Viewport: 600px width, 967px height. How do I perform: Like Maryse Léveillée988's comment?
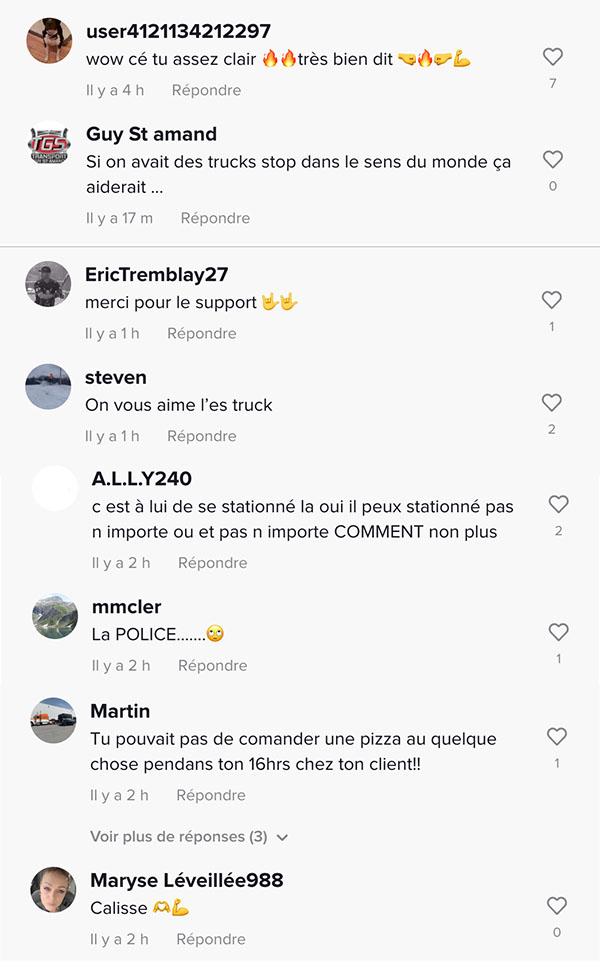557,906
